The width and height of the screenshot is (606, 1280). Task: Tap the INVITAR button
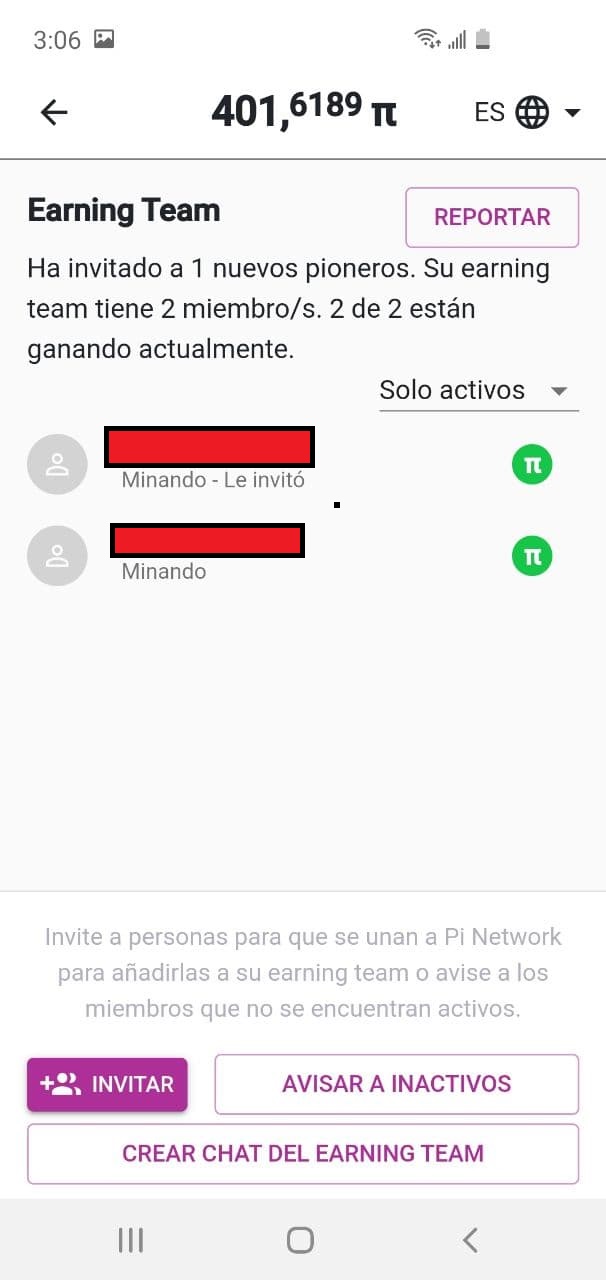[x=107, y=1084]
